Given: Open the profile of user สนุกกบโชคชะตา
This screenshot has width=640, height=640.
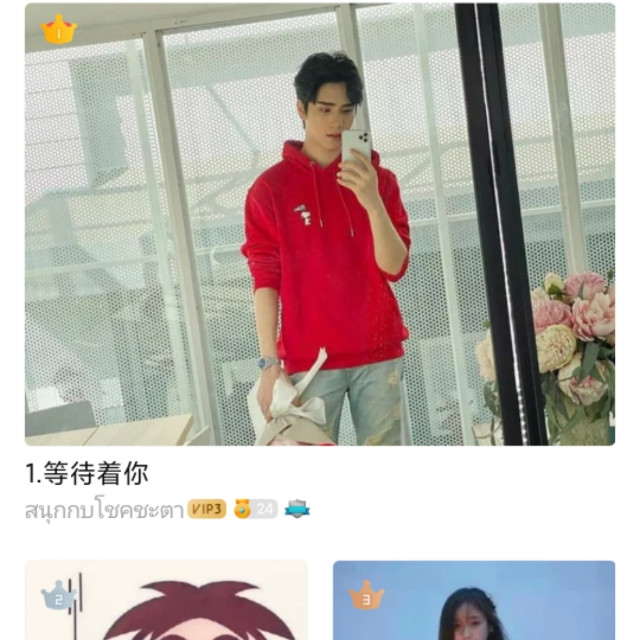Looking at the screenshot, I should coord(104,509).
